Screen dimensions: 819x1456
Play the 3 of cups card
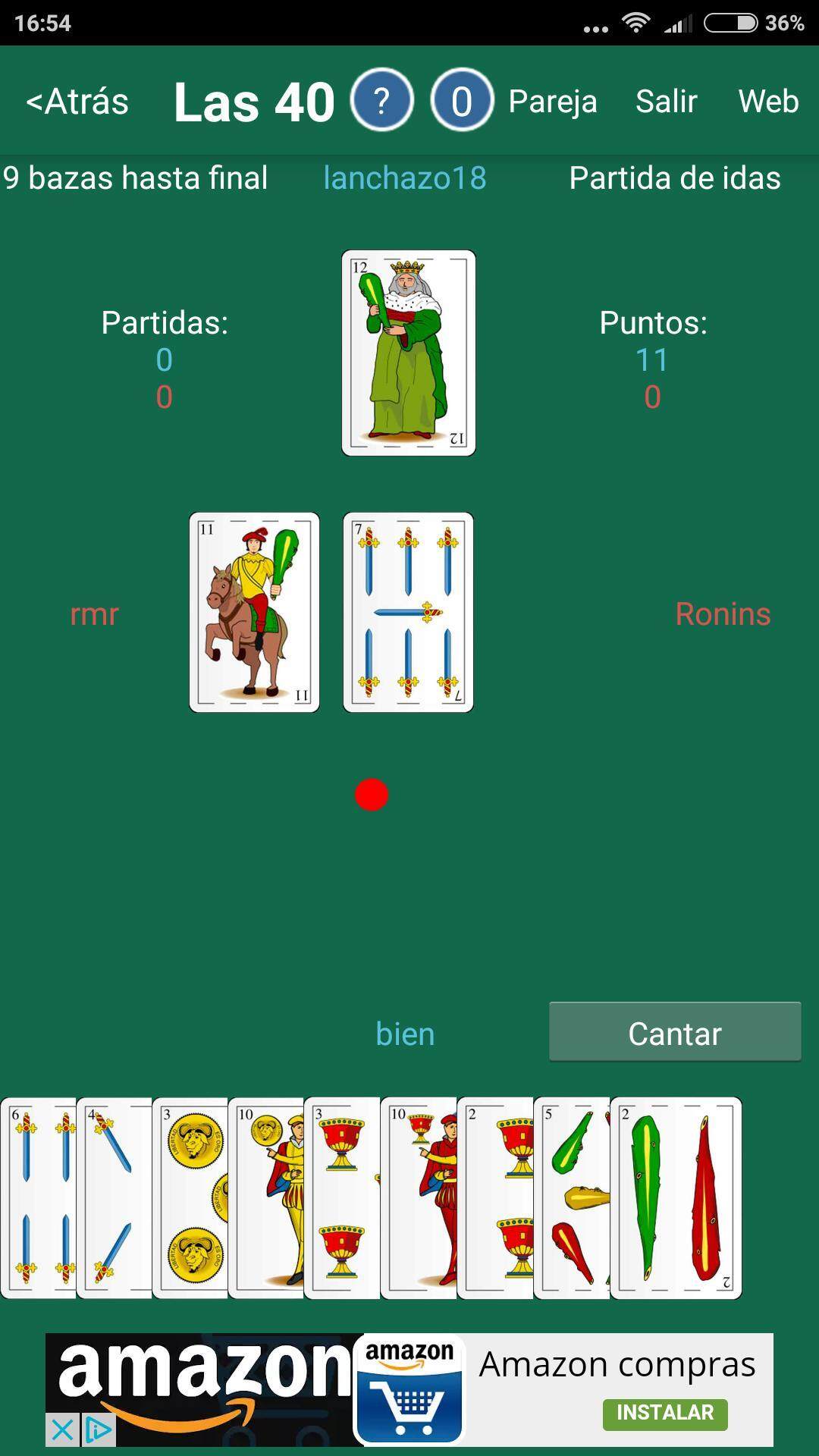click(x=341, y=1198)
